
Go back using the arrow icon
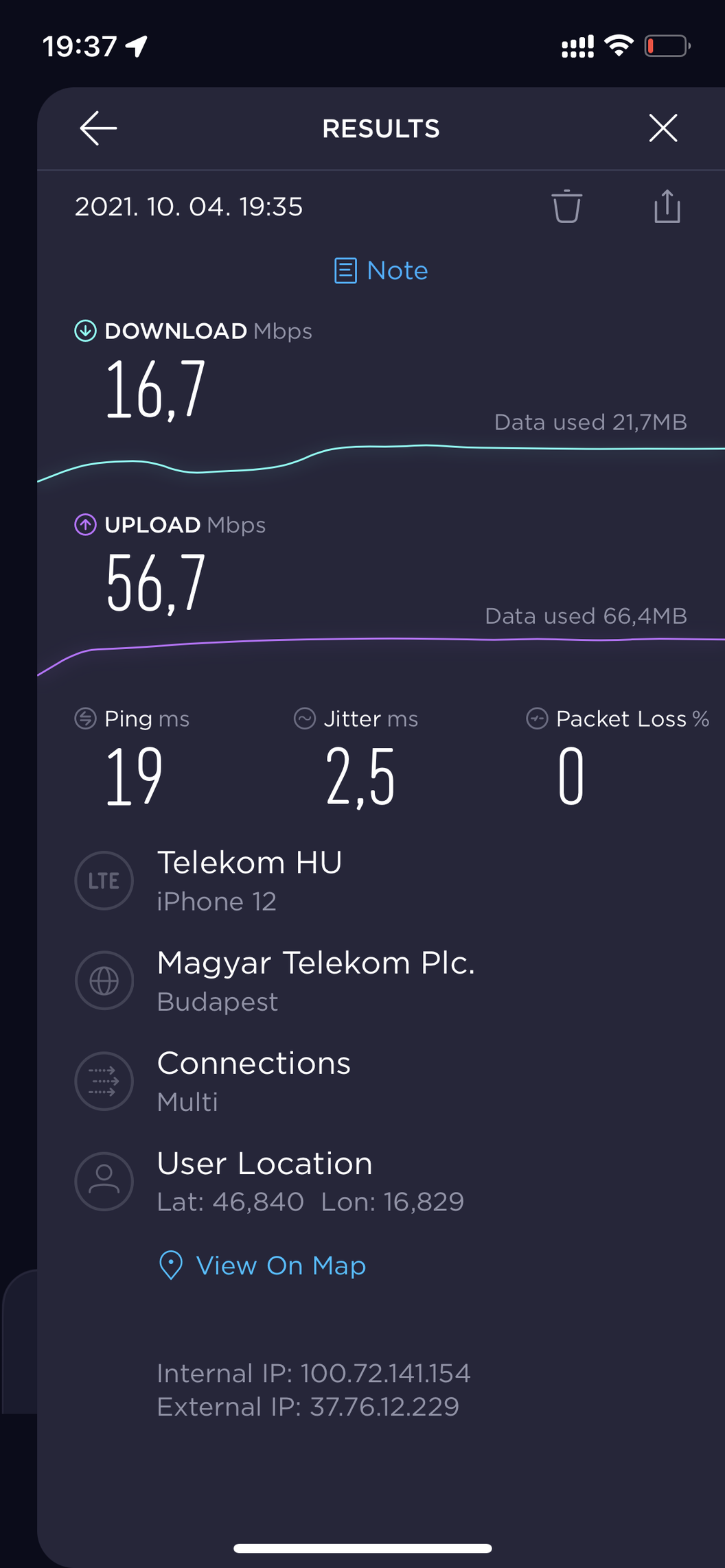point(98,128)
